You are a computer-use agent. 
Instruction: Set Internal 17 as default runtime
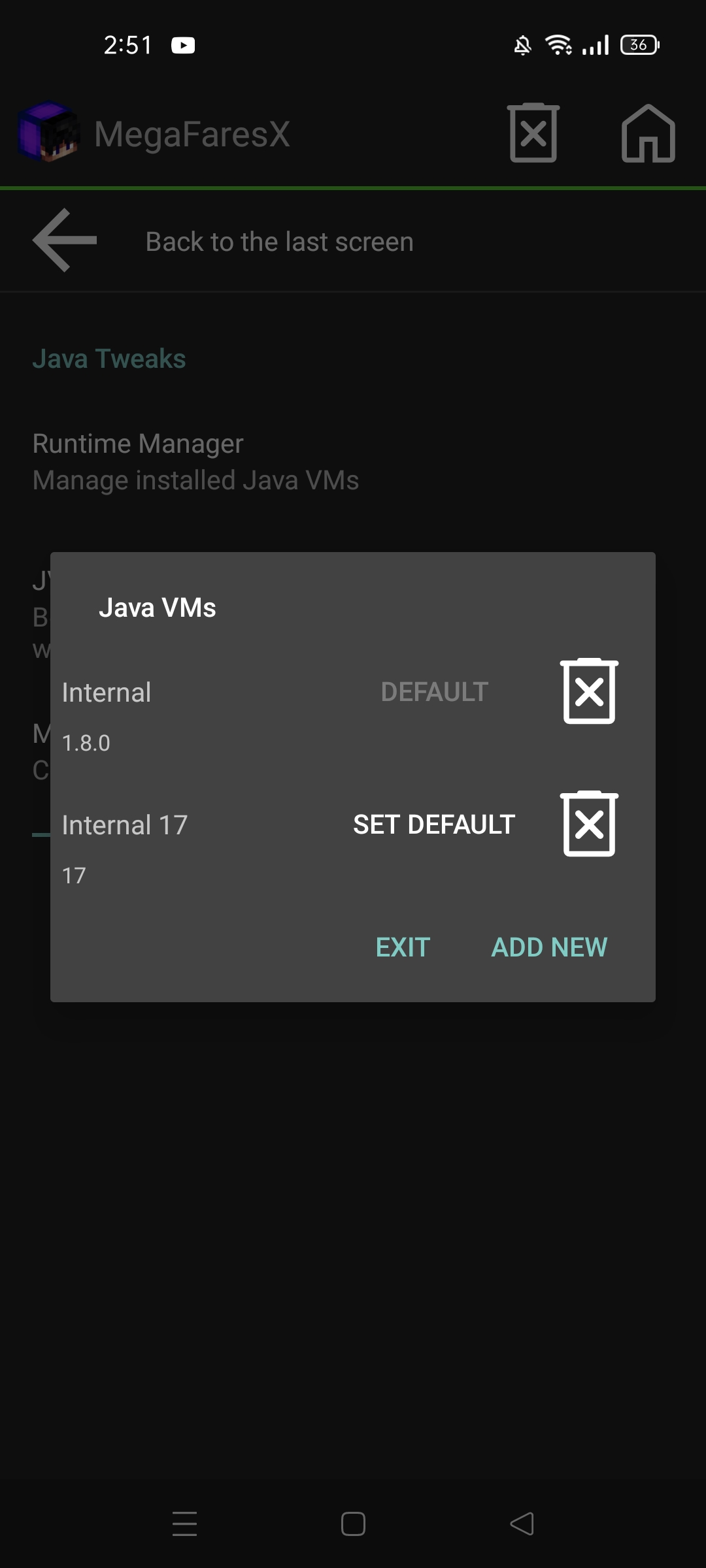(433, 825)
